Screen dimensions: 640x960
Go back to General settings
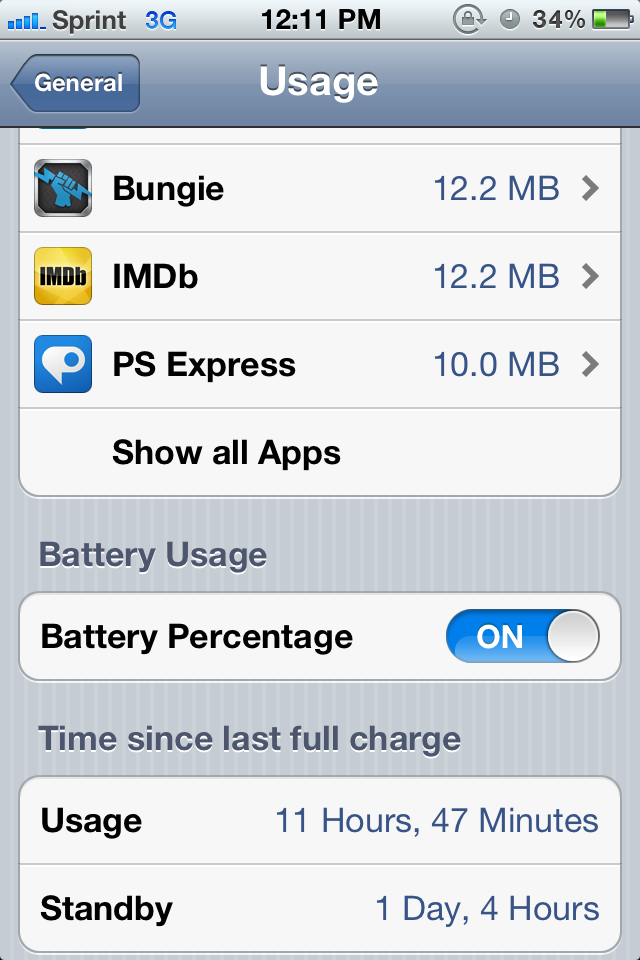[x=75, y=83]
